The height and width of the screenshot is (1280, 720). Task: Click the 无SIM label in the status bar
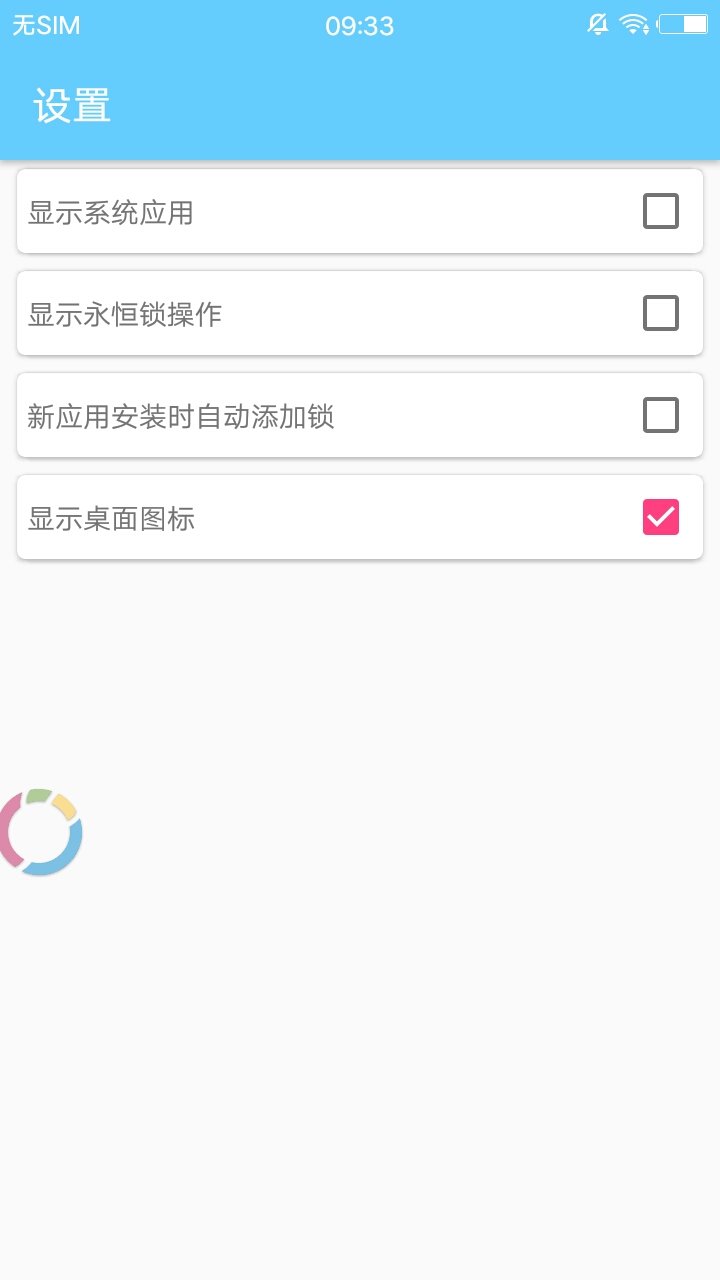click(46, 25)
